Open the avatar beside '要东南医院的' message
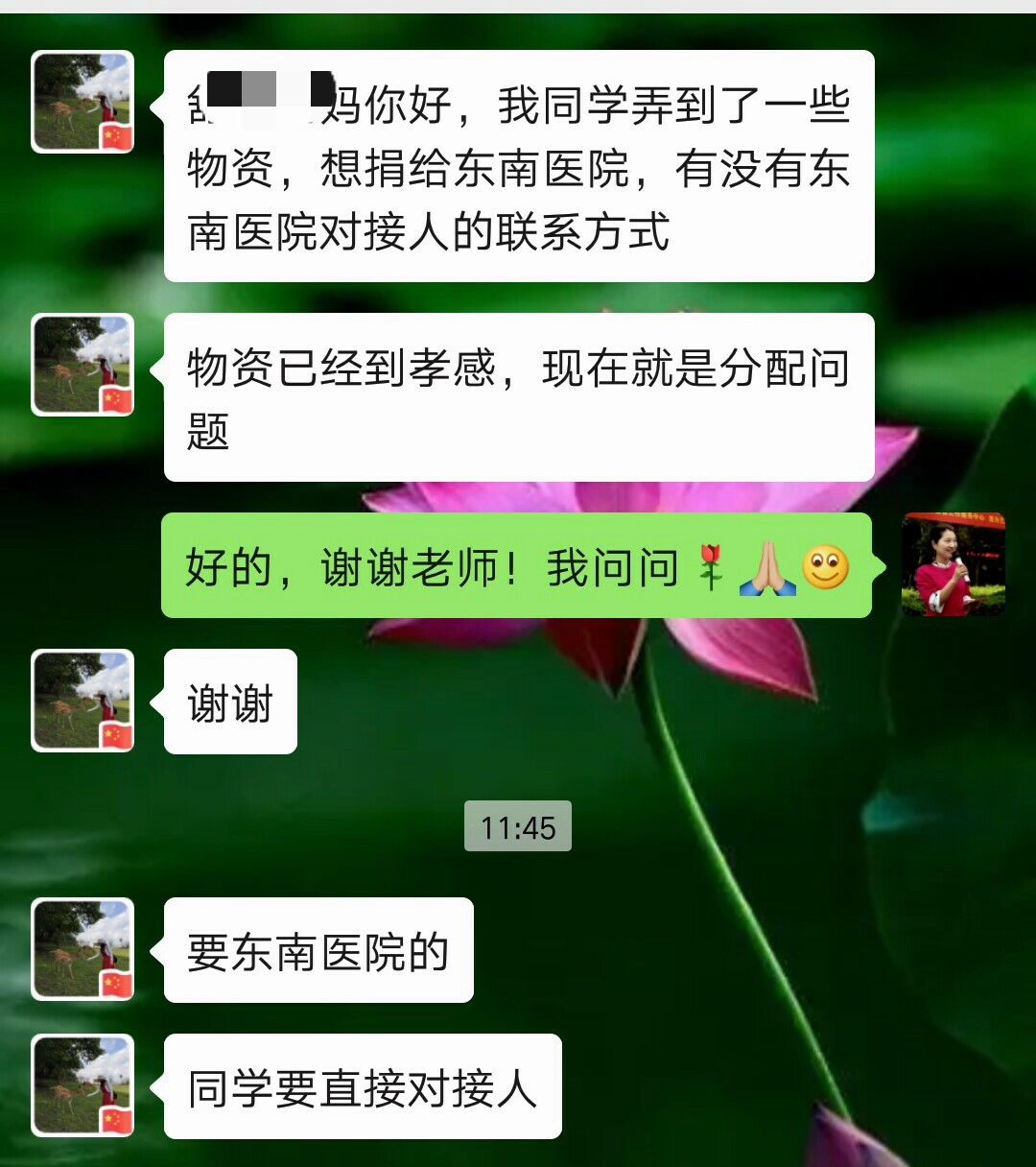The height and width of the screenshot is (1167, 1036). tap(82, 949)
